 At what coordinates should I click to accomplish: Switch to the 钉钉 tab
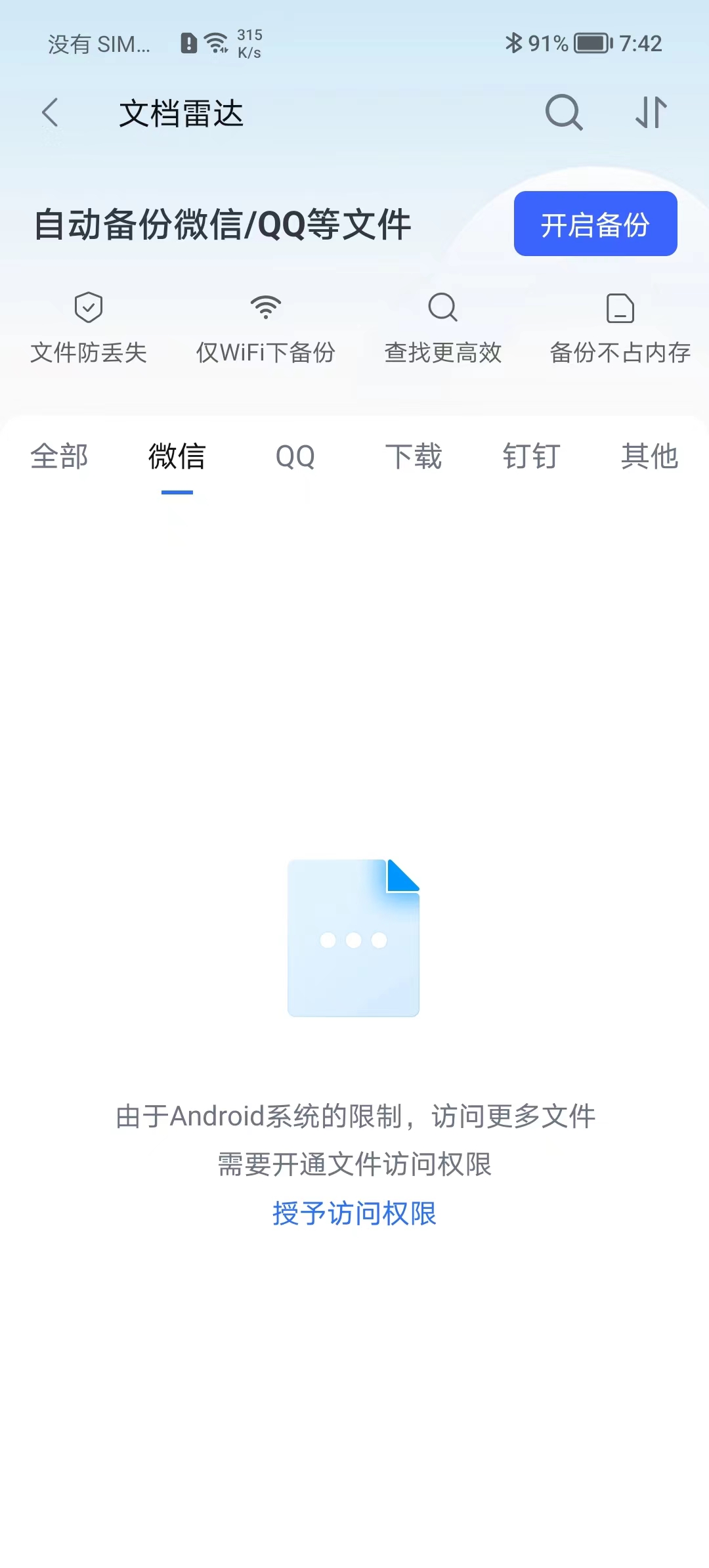coord(531,456)
